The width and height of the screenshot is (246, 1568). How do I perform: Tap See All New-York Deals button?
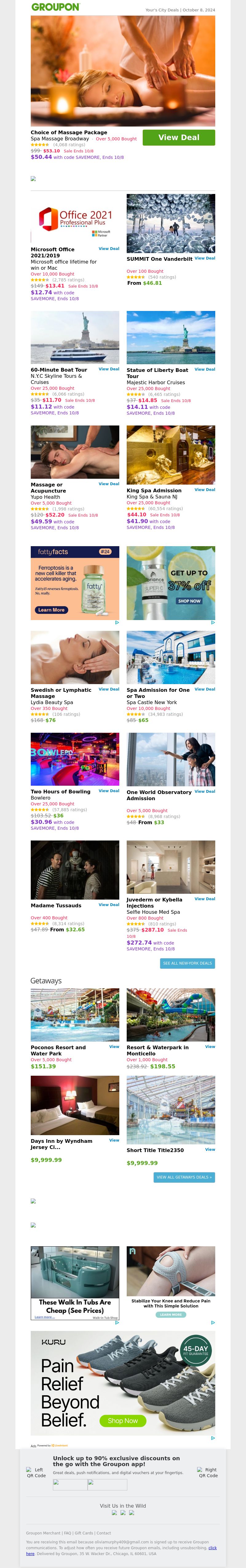click(188, 964)
